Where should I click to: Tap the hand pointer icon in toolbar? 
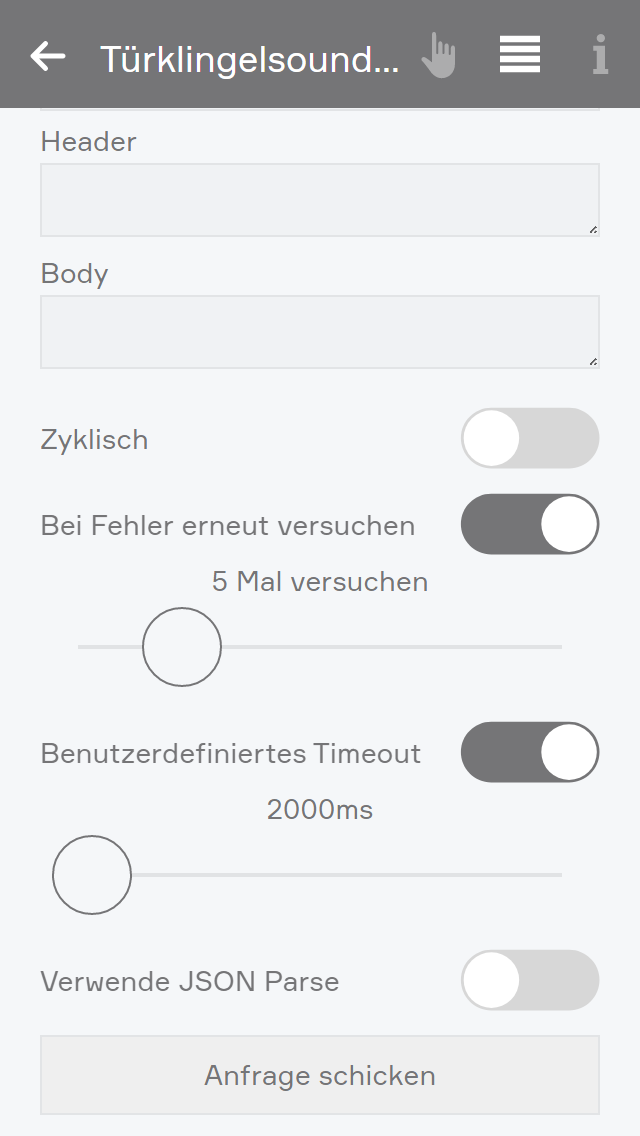pos(438,56)
